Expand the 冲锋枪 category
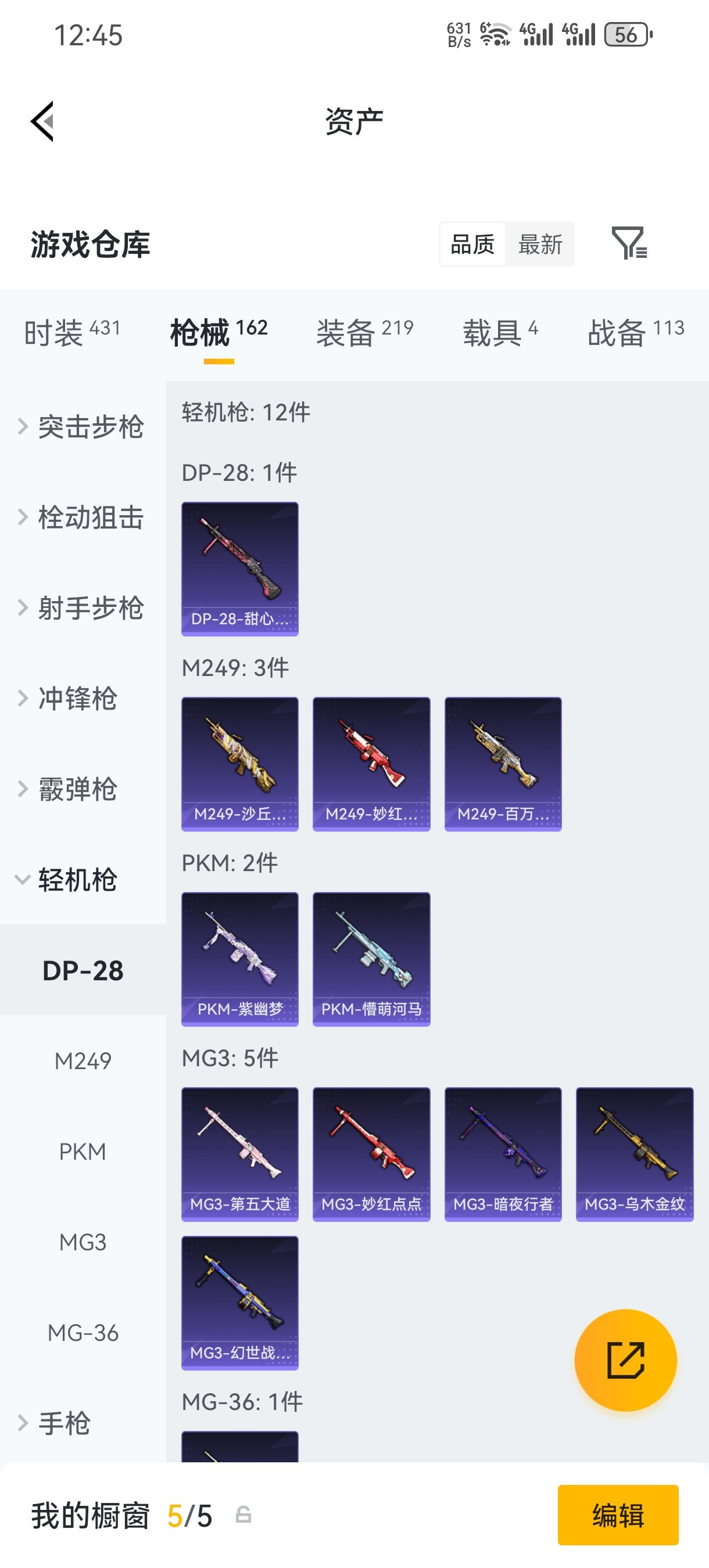The height and width of the screenshot is (1568, 709). click(83, 698)
